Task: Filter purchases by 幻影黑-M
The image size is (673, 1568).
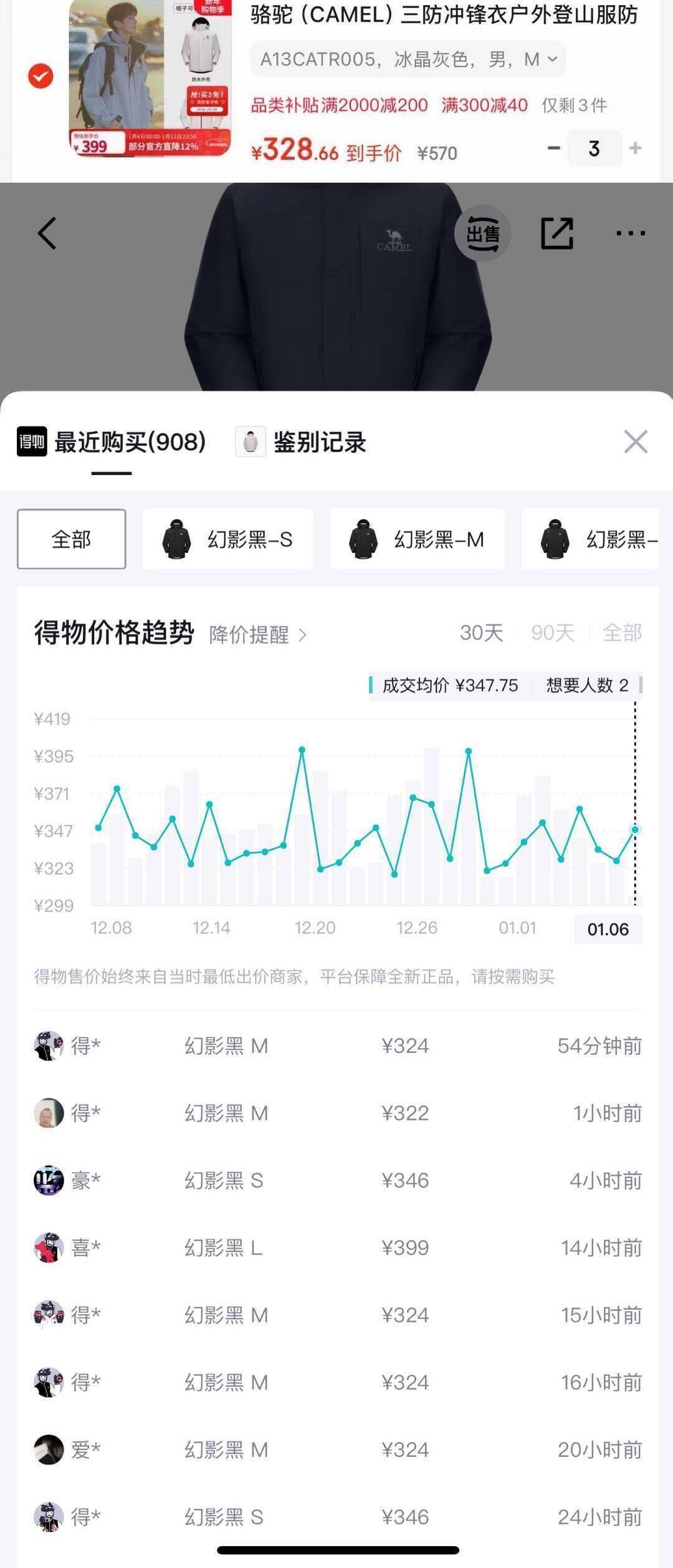Action: coord(417,539)
